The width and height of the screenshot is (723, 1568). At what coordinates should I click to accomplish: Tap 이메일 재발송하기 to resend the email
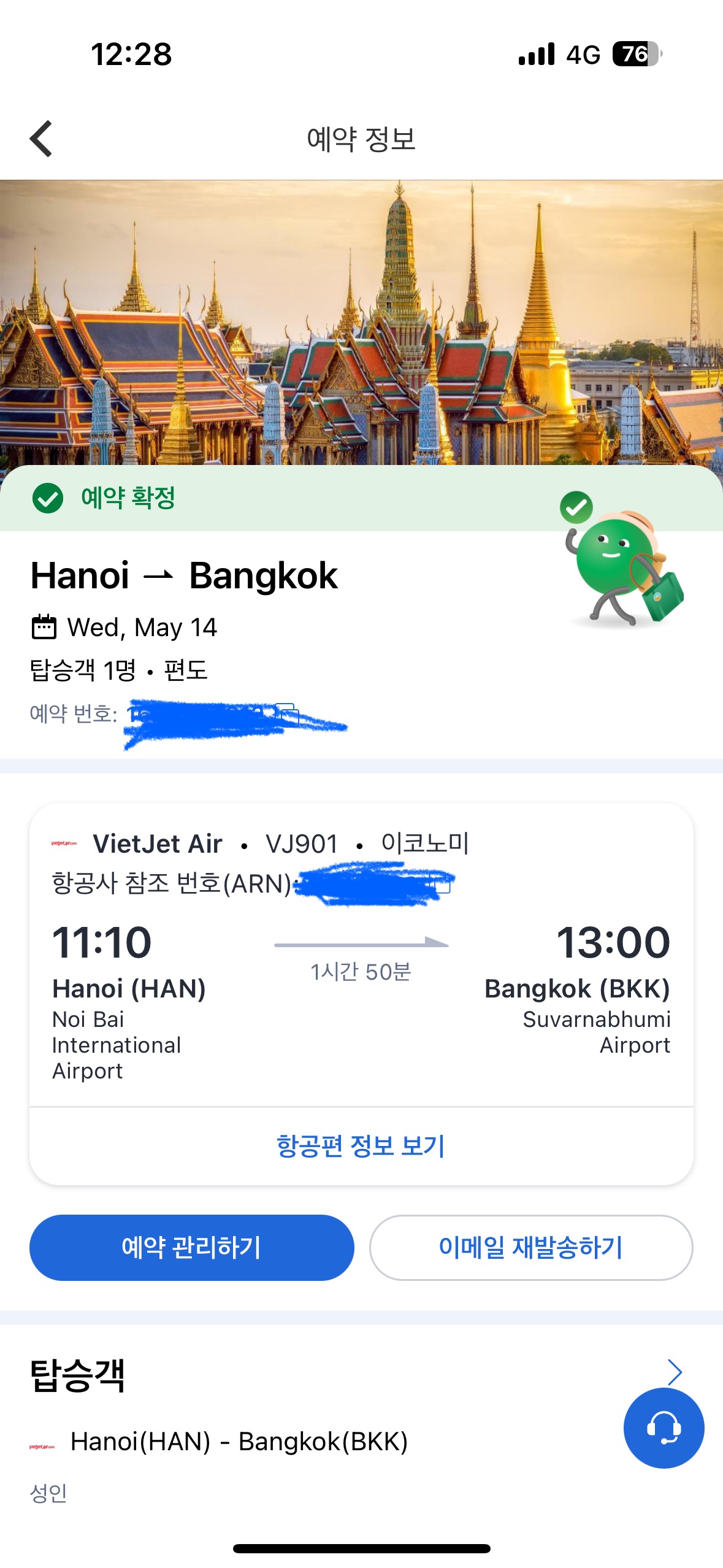click(x=530, y=1247)
